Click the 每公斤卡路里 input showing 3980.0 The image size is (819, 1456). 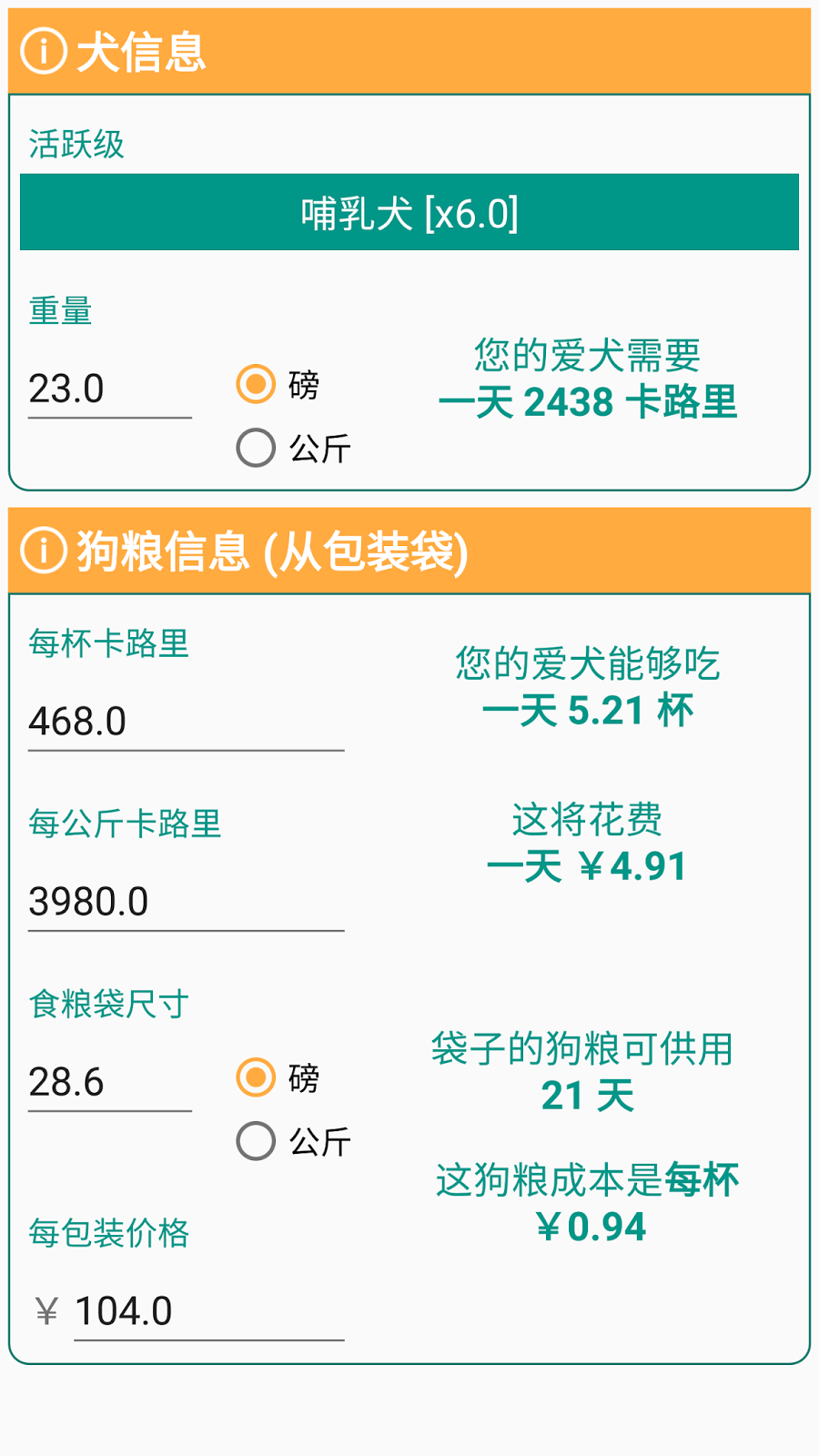click(x=182, y=902)
